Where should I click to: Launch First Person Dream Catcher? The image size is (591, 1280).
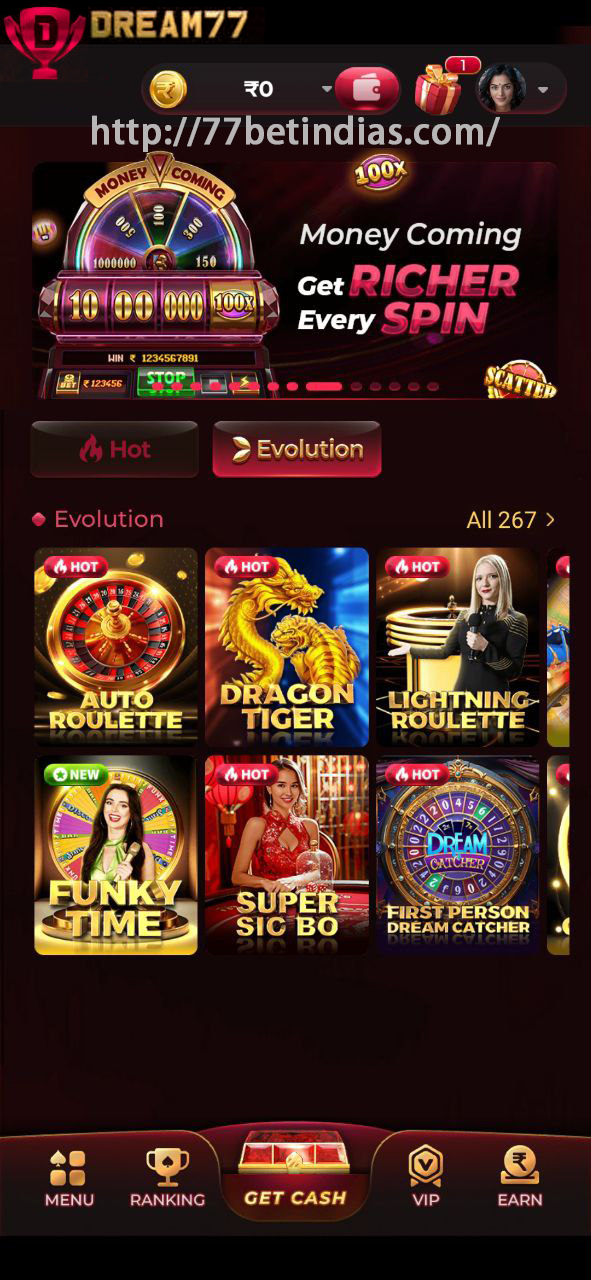point(458,855)
